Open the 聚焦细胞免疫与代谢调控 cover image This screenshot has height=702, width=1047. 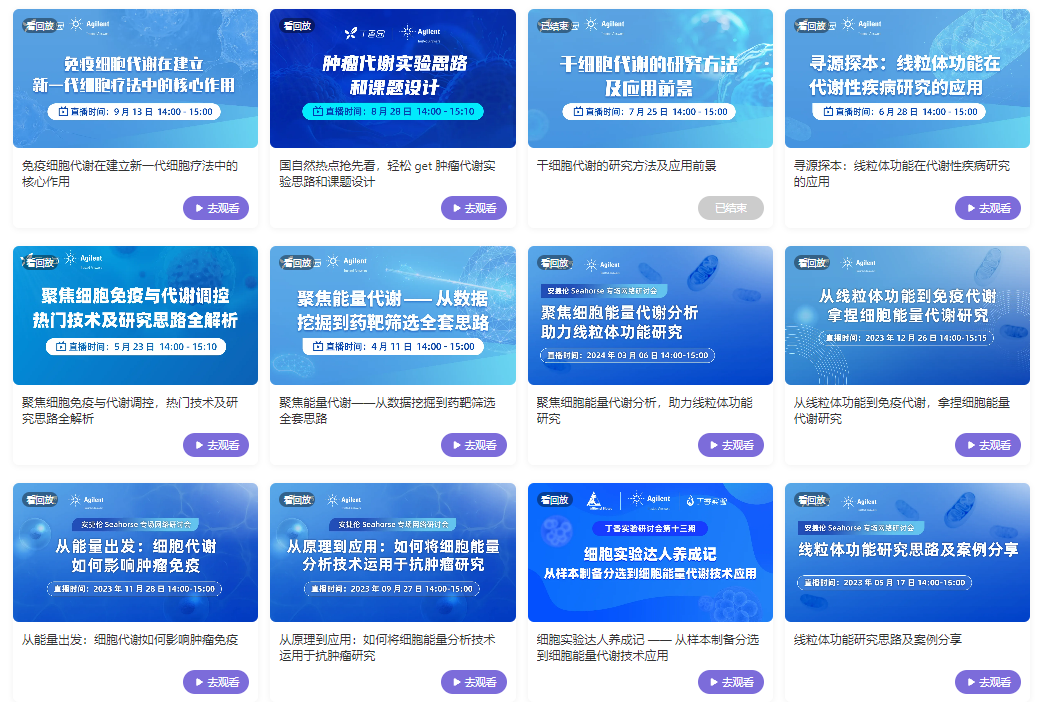click(135, 315)
